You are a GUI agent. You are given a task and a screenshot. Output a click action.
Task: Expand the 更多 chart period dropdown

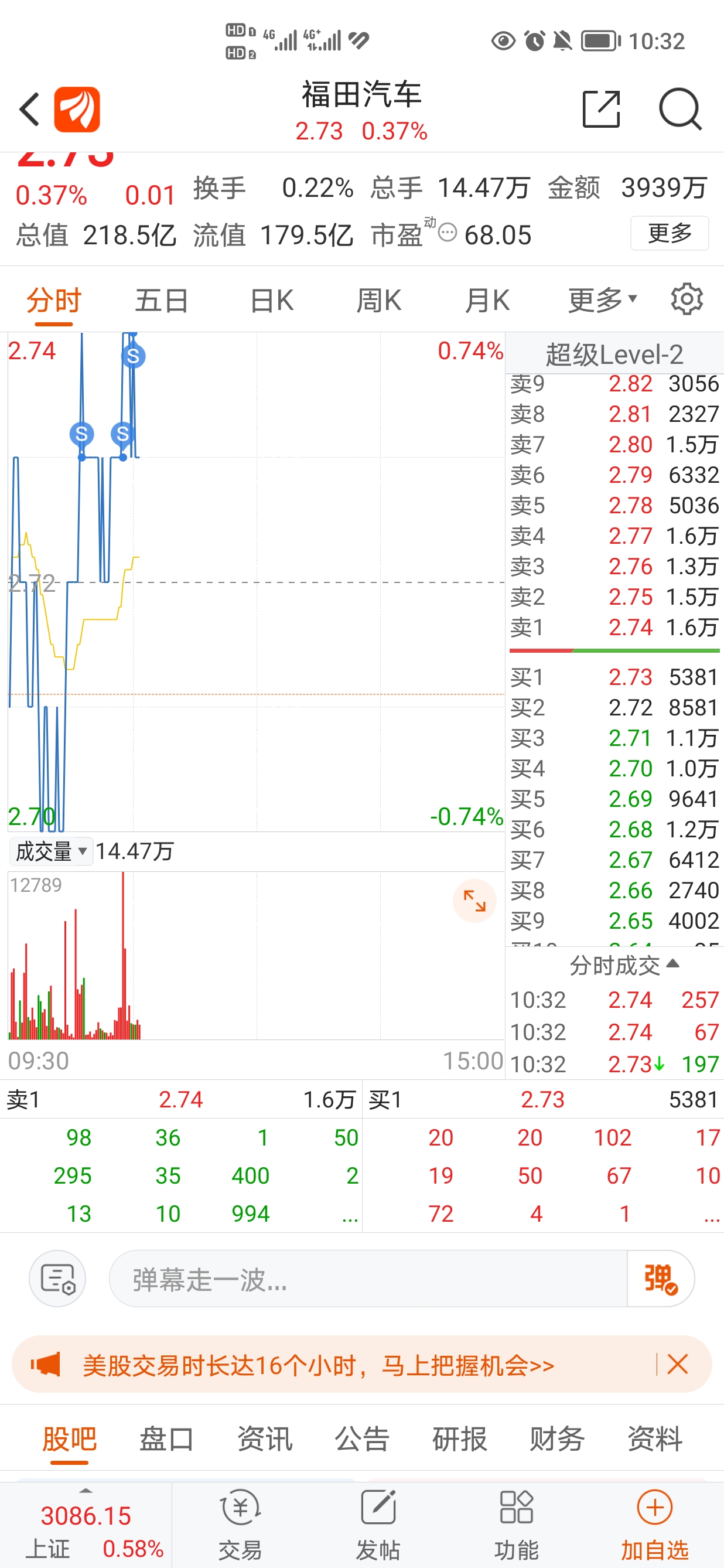pos(602,301)
